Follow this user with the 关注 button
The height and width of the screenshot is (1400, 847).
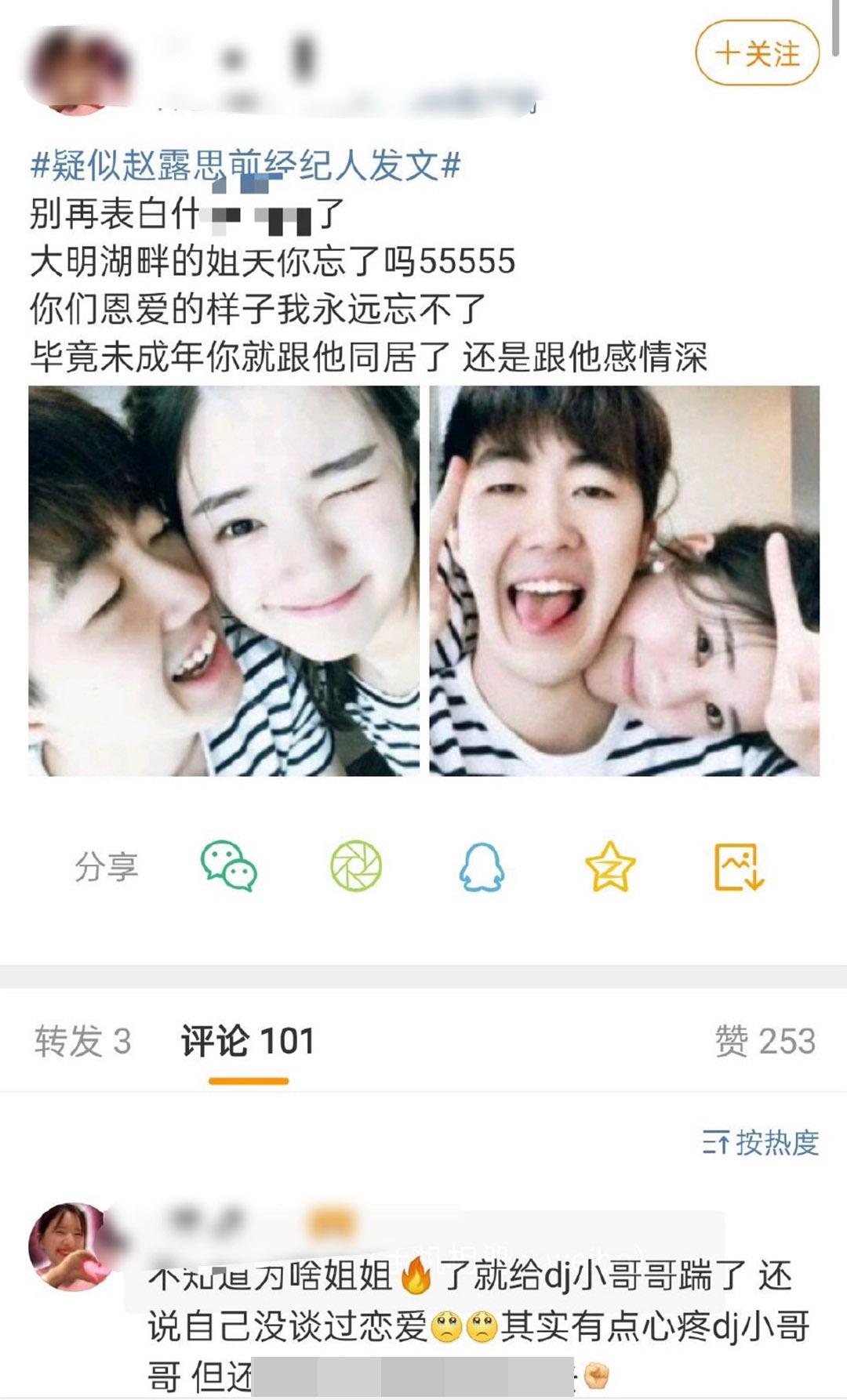point(757,53)
